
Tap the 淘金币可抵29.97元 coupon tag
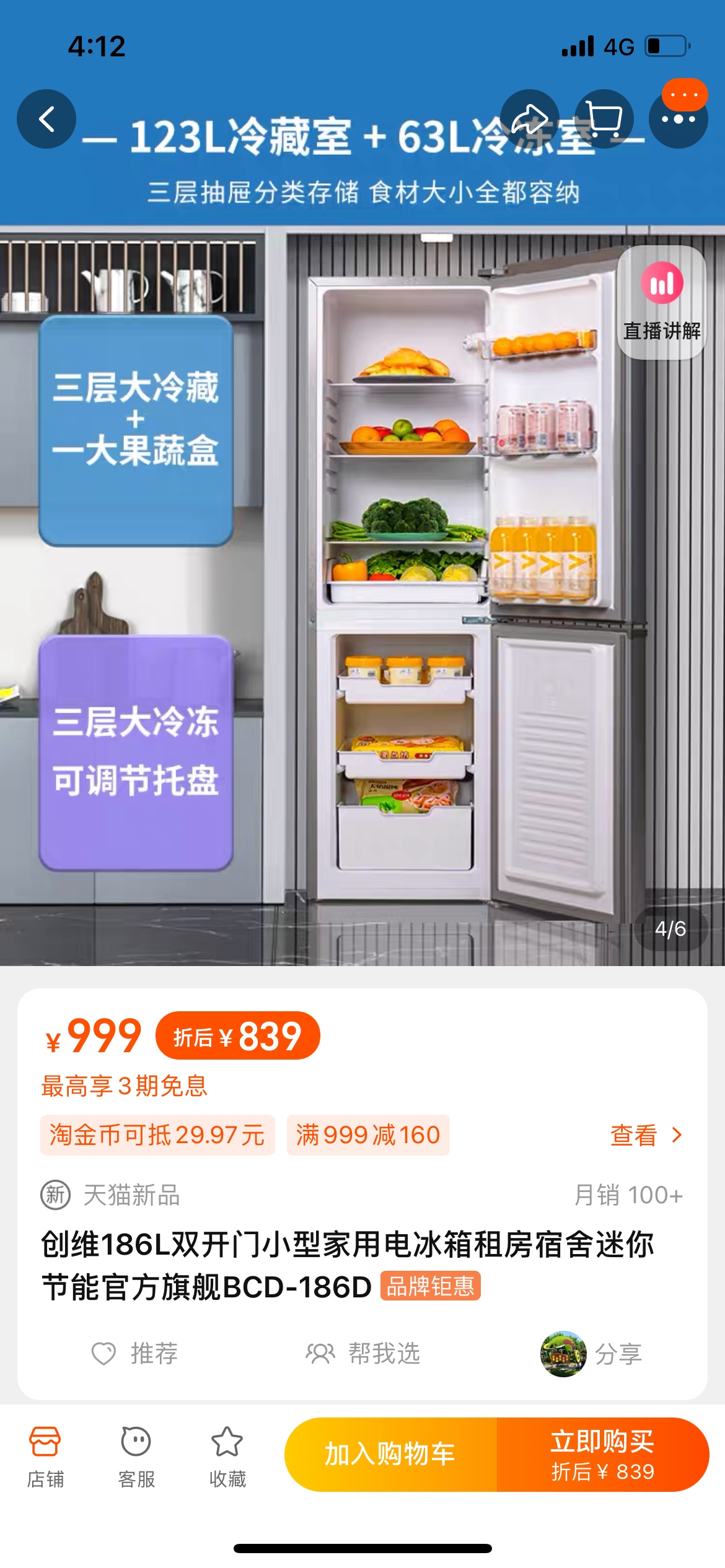157,1135
